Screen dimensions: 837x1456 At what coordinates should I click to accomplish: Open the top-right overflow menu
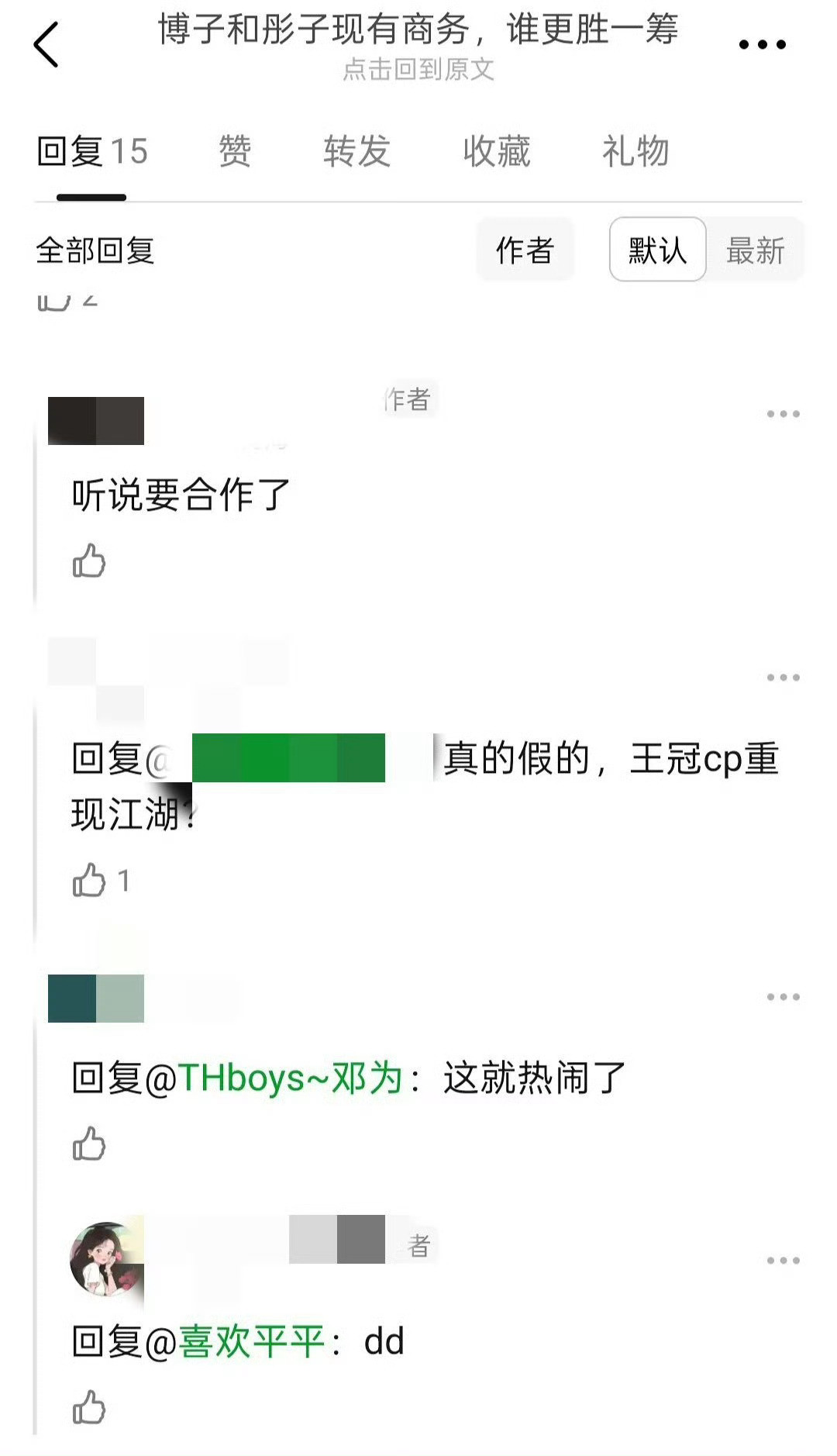tap(762, 45)
